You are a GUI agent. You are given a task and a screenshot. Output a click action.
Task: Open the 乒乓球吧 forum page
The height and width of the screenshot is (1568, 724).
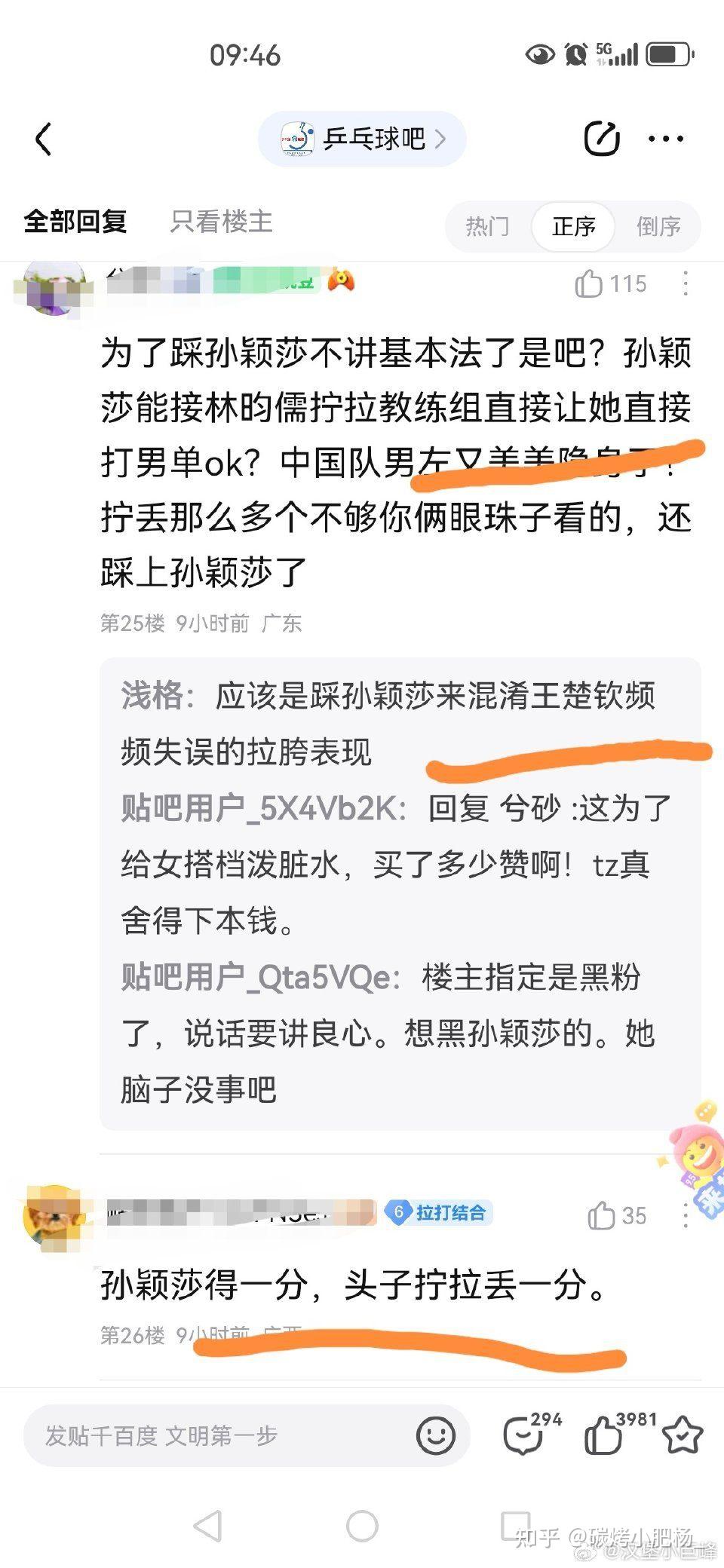363,139
